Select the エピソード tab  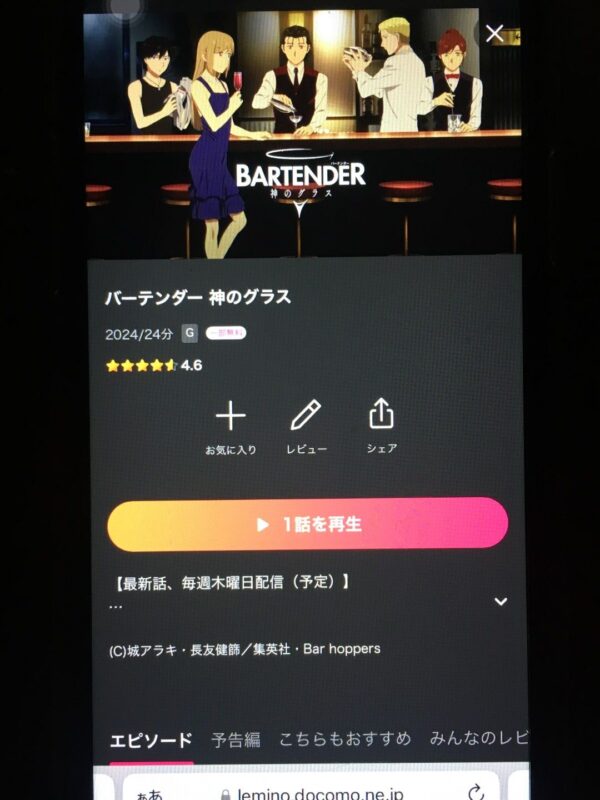click(x=150, y=740)
